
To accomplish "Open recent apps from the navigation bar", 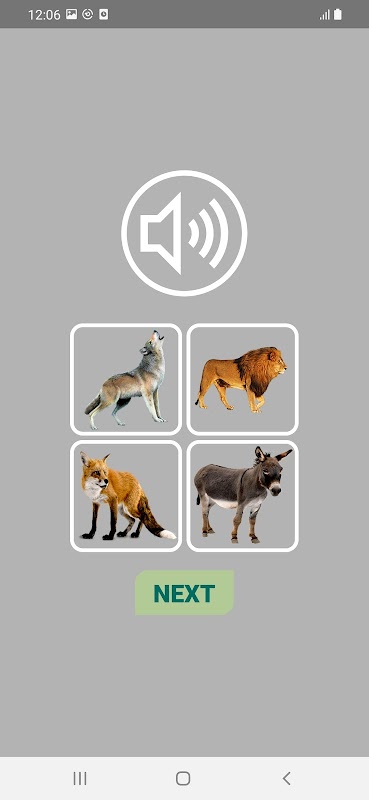I will point(80,778).
